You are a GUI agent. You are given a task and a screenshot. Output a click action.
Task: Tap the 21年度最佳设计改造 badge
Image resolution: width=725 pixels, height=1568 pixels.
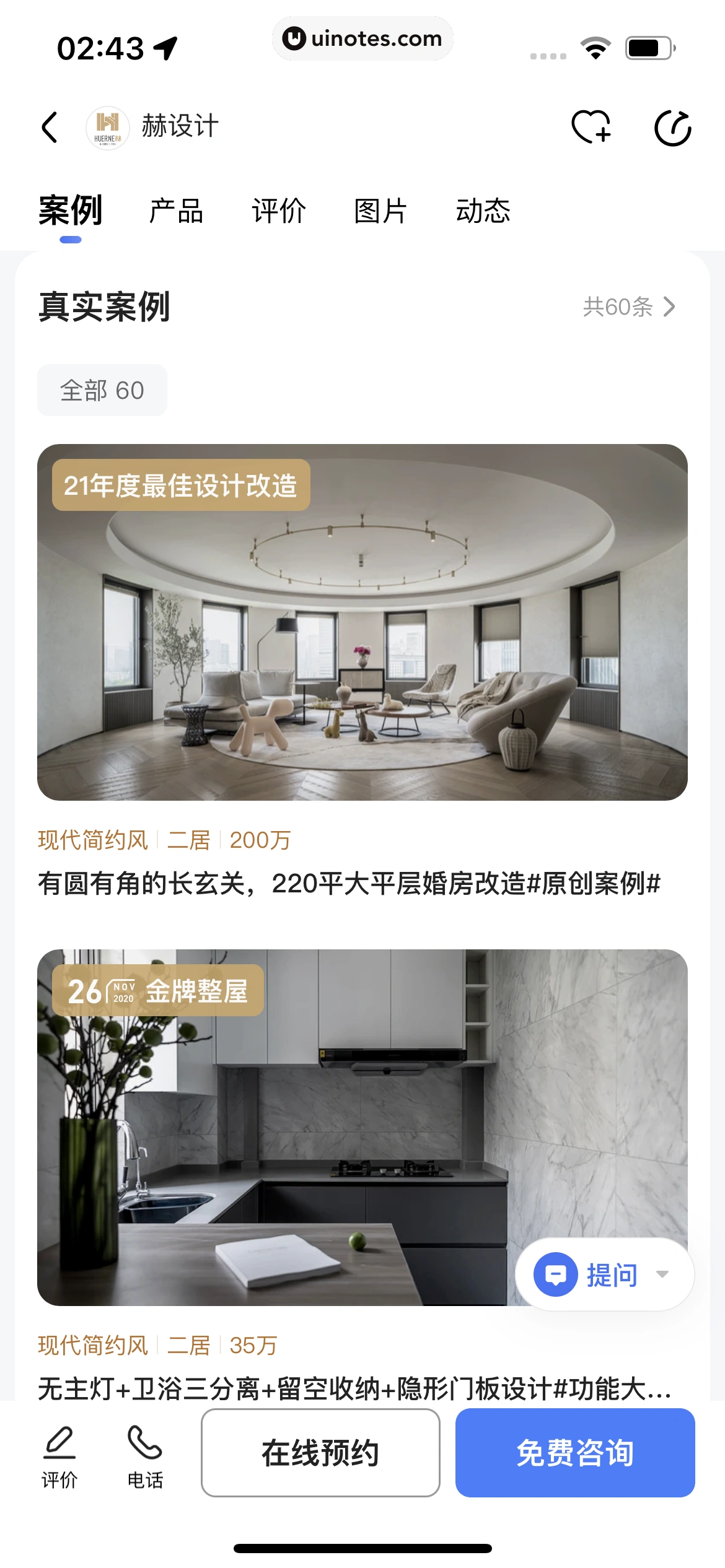(180, 486)
